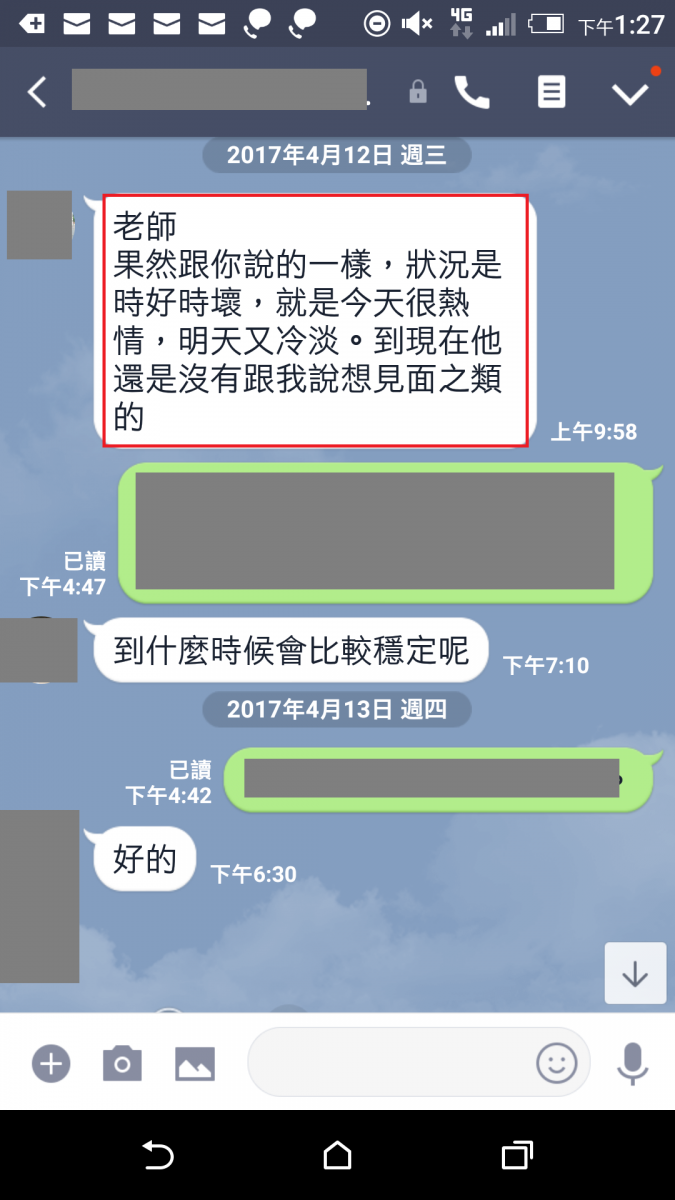Open the emoji sticker picker
Viewport: 675px width, 1200px height.
557,1063
